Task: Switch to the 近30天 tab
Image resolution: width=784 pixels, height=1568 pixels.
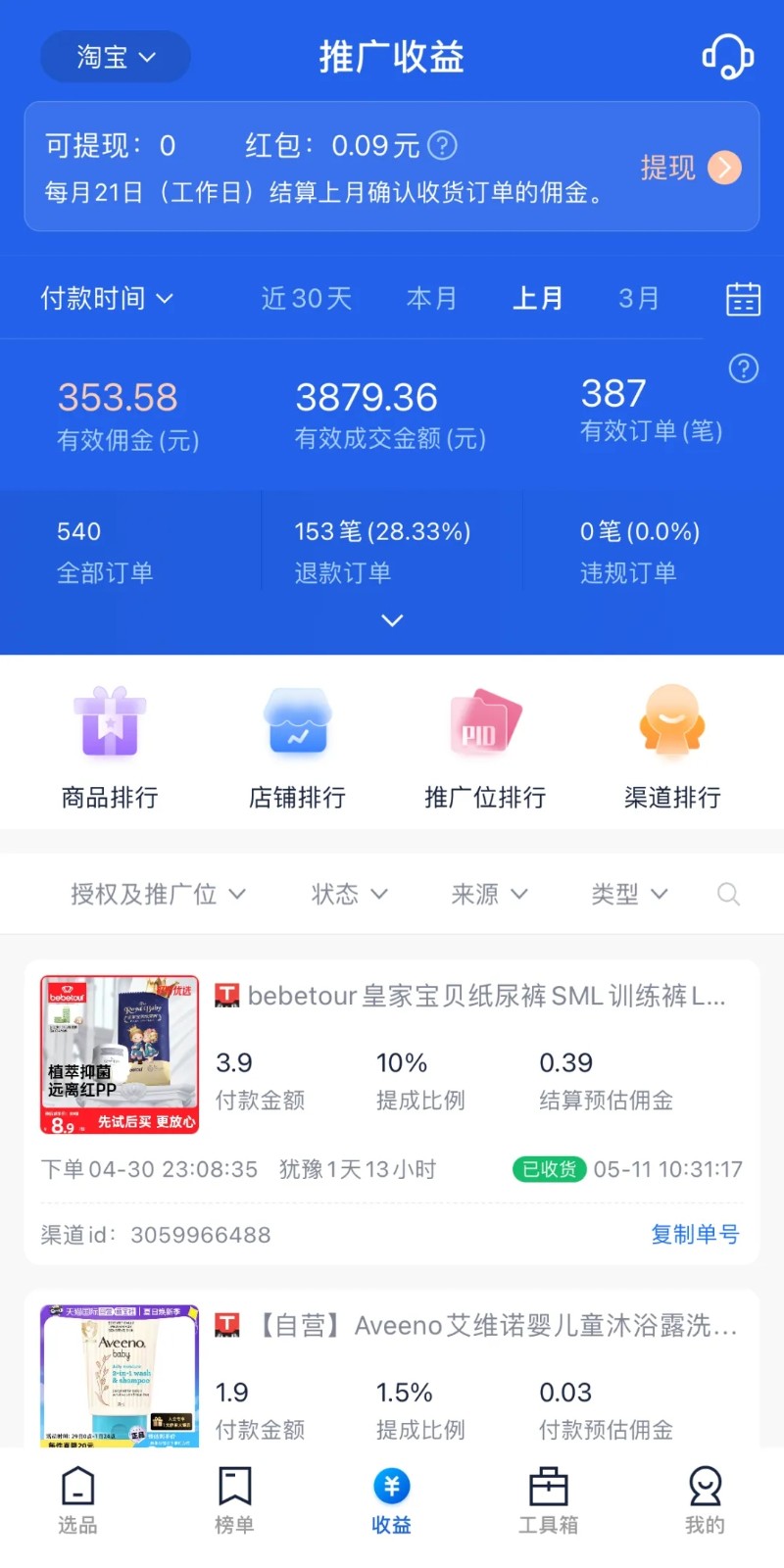Action: pyautogui.click(x=306, y=298)
